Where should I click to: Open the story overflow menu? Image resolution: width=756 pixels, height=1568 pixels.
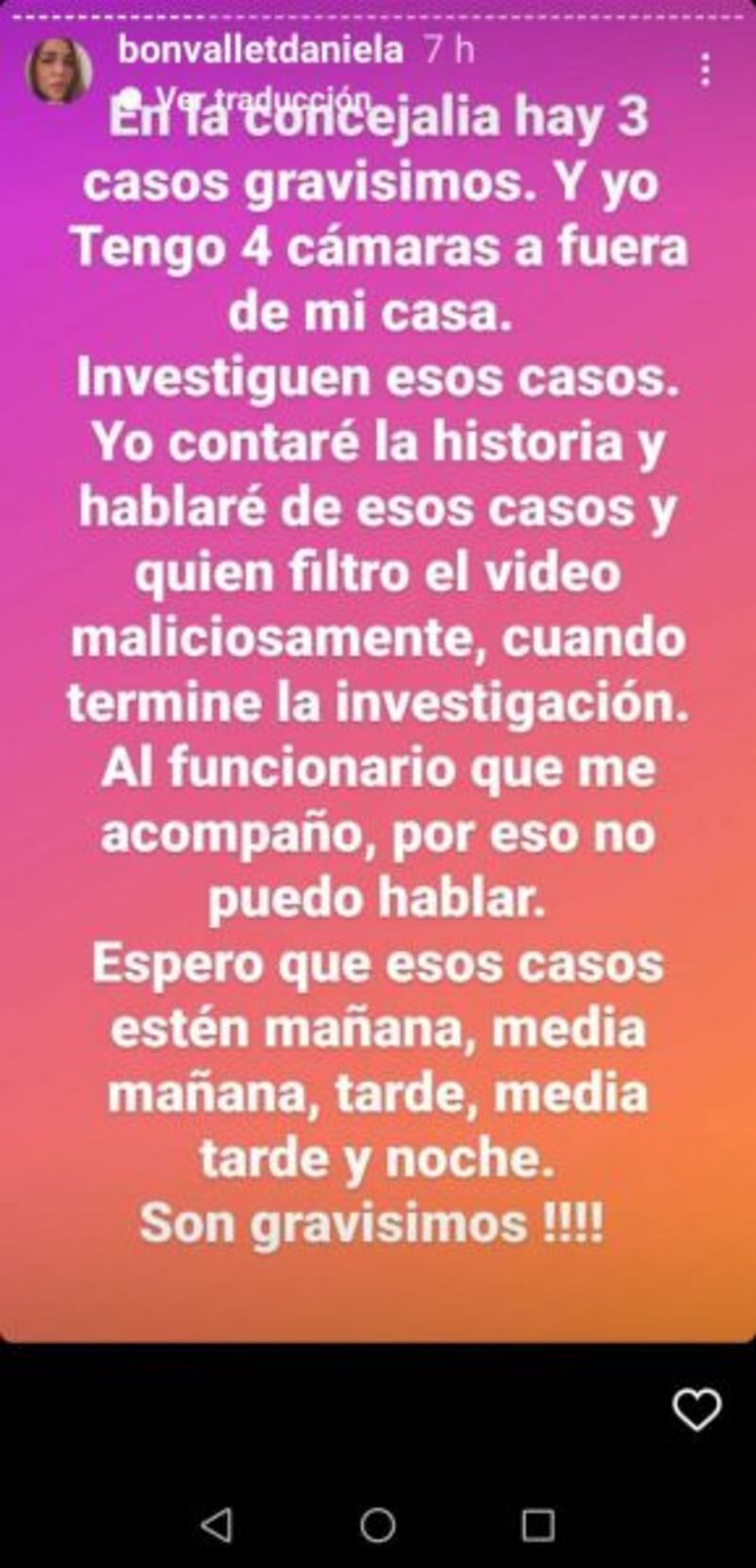tap(706, 69)
